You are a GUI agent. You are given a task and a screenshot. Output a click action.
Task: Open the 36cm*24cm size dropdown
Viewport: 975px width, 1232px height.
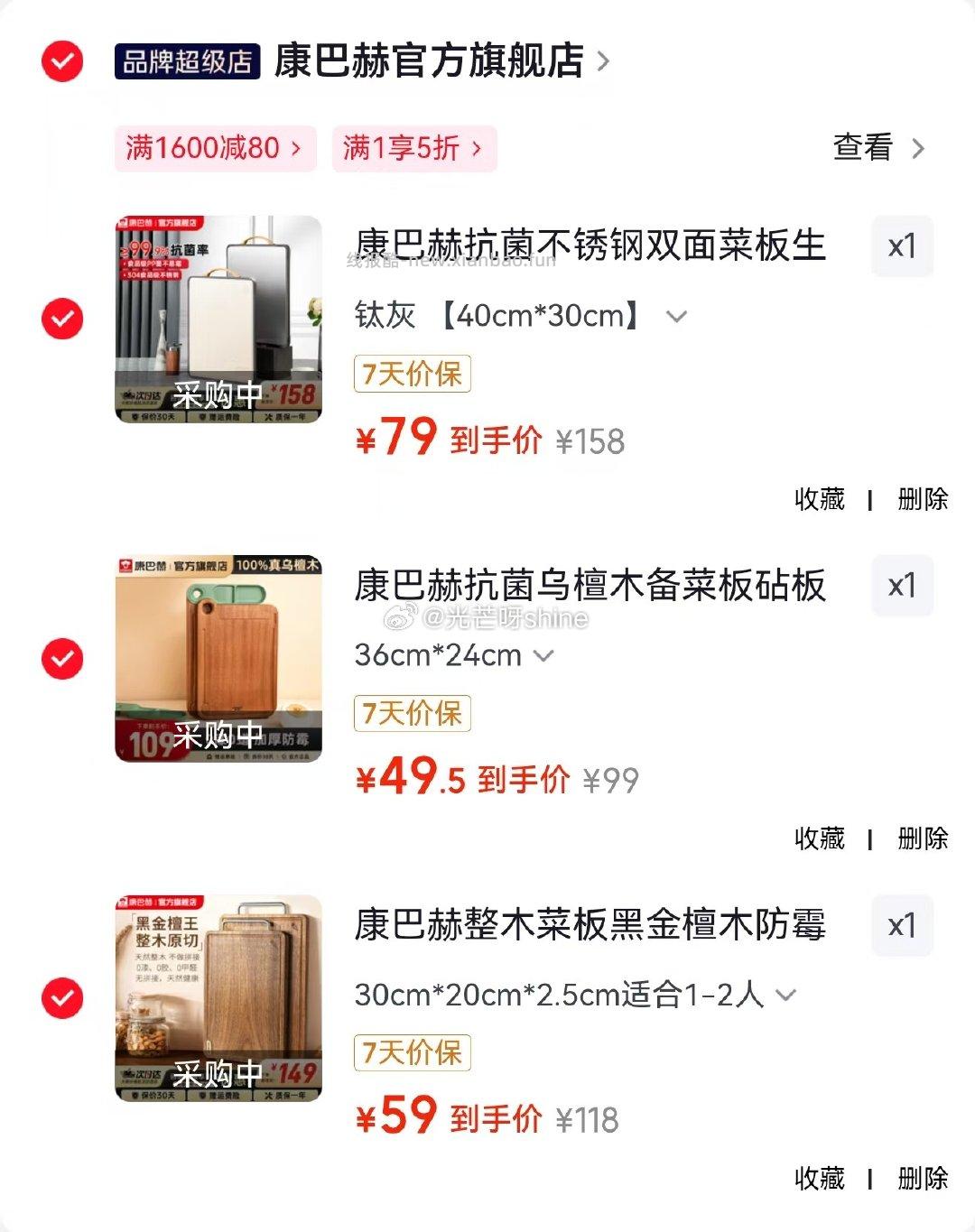click(543, 656)
